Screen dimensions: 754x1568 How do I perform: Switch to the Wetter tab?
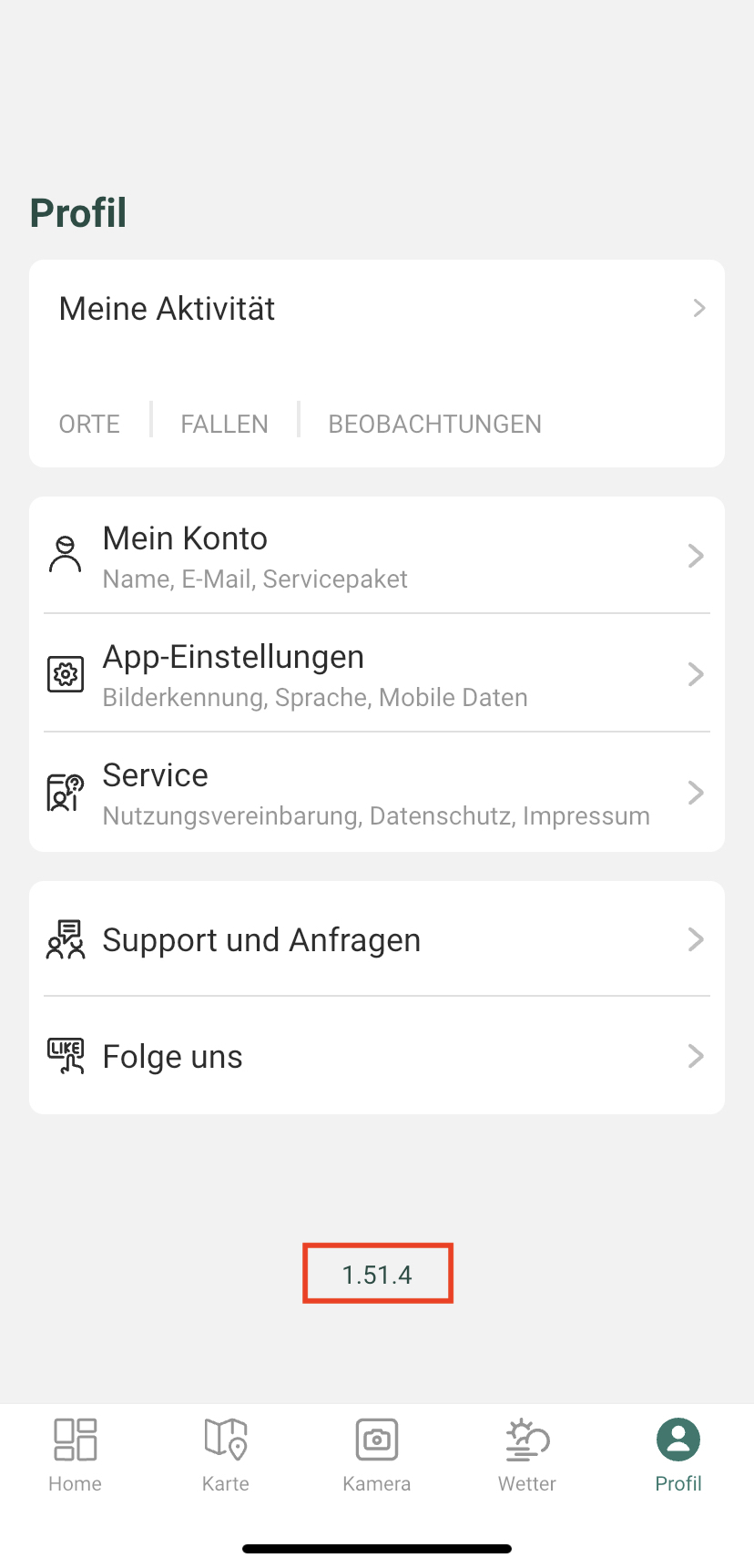point(527,1455)
